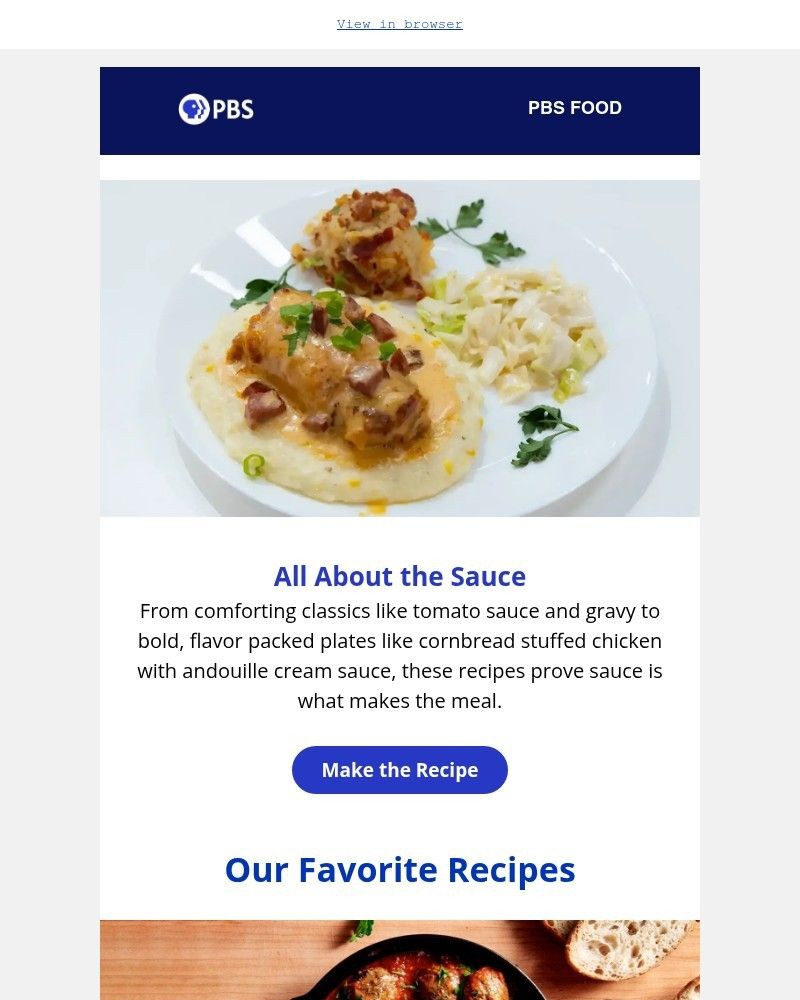Open the All About the Sauce heading link
This screenshot has width=800, height=1000.
400,576
